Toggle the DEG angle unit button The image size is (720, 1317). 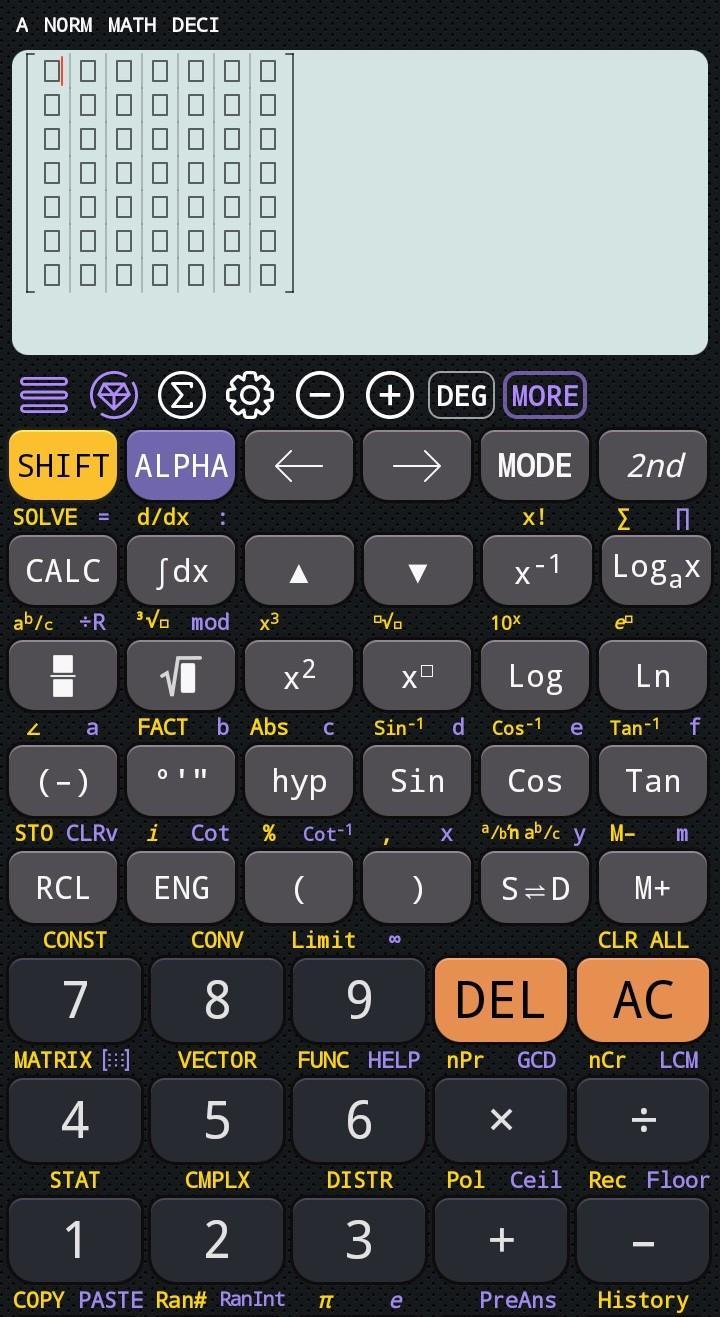[x=461, y=396]
